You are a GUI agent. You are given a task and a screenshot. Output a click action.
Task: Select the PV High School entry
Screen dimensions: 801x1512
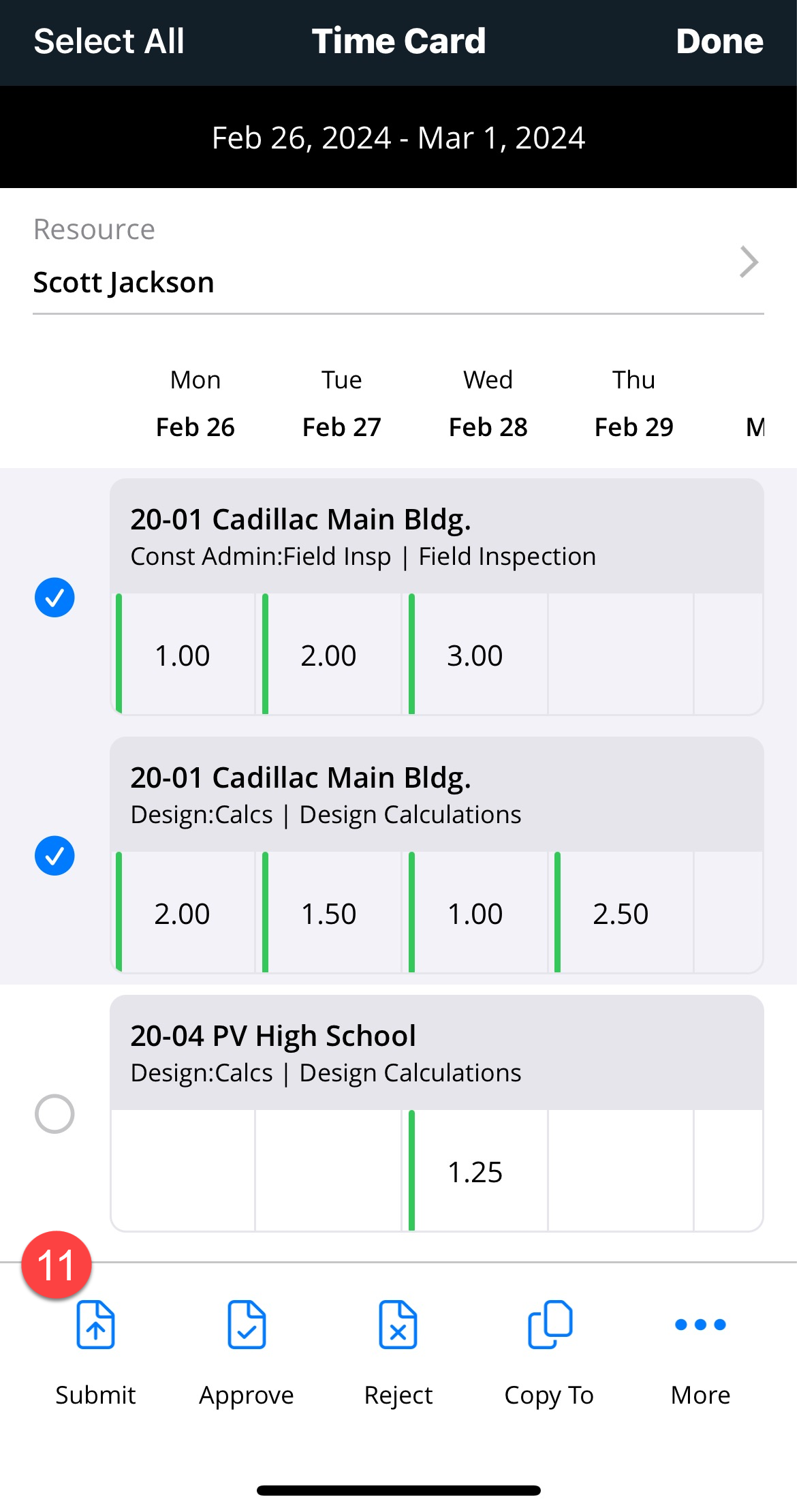[54, 1114]
